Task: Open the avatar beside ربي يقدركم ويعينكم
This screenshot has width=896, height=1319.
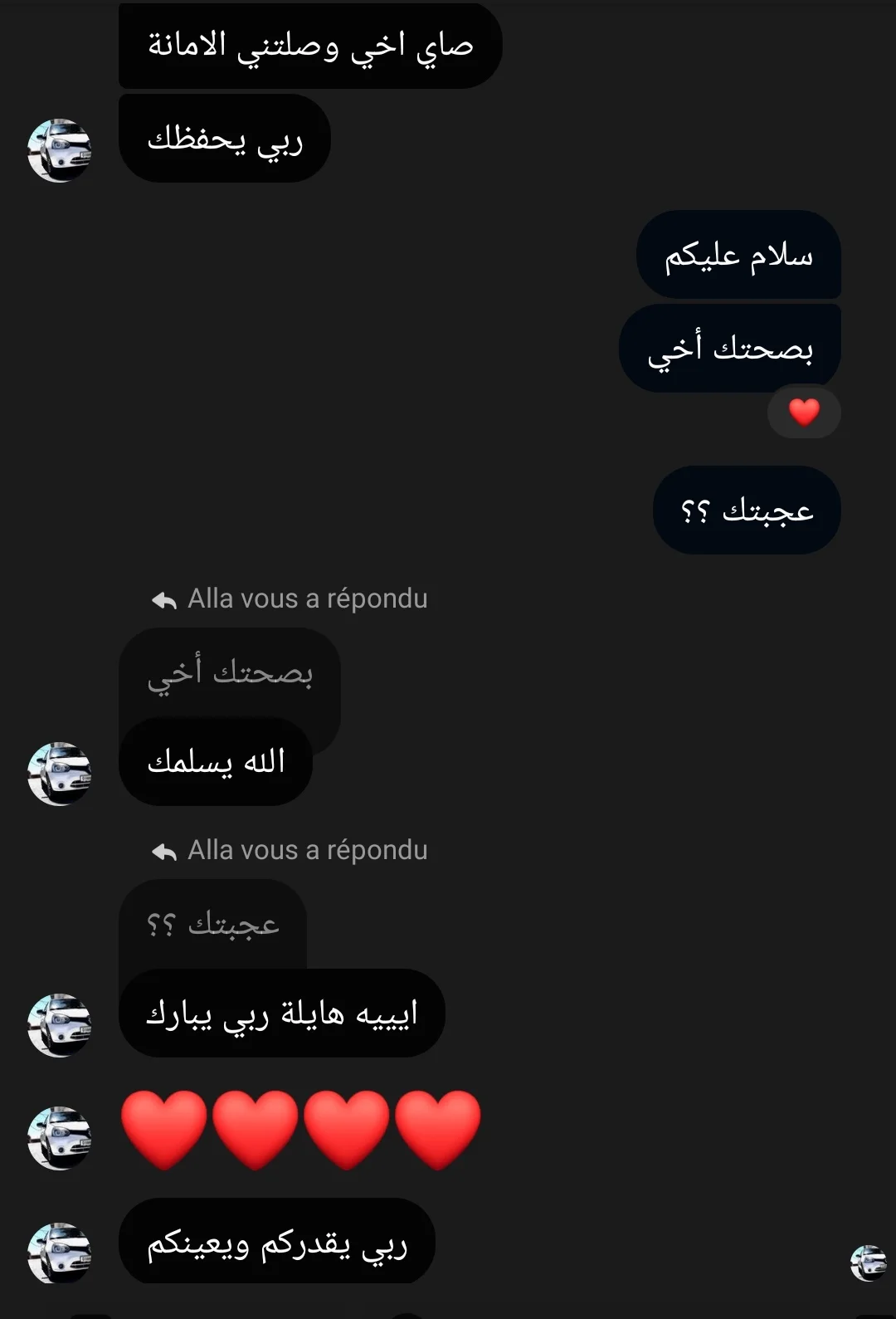Action: (59, 1253)
